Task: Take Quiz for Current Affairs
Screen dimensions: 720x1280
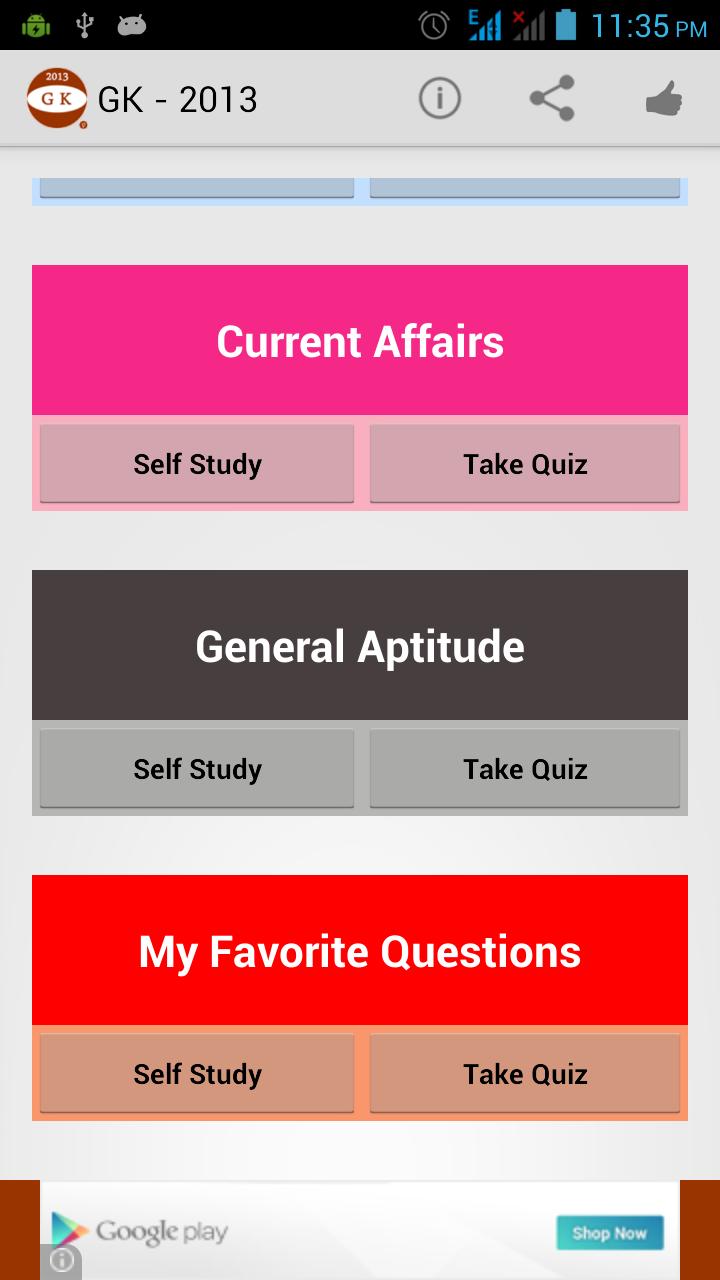Action: pos(524,463)
